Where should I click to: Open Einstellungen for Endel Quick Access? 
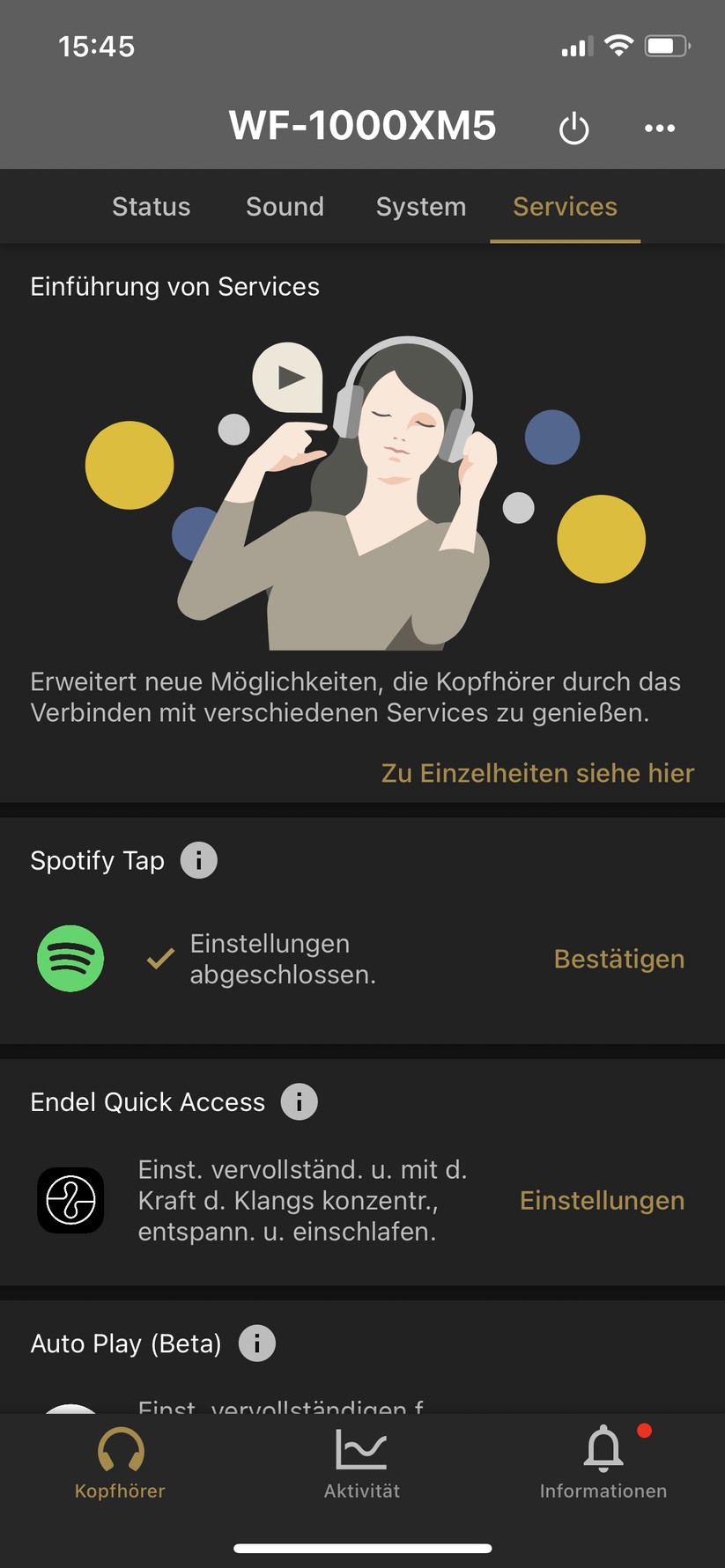coord(602,1200)
